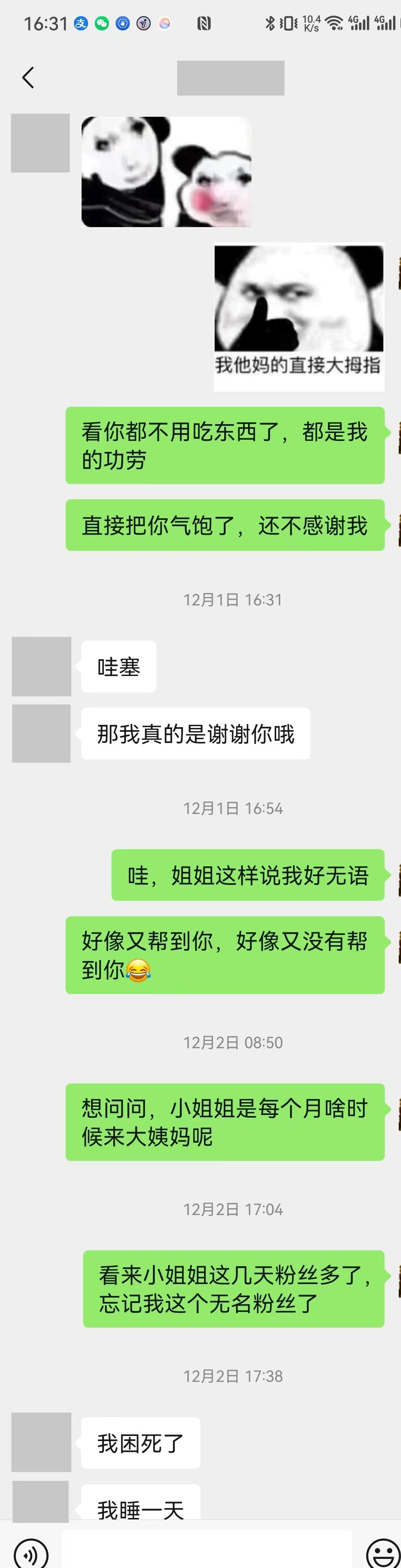The width and height of the screenshot is (401, 1568).
Task: Tap the sender avatar beside "我困死了"
Action: [41, 1442]
